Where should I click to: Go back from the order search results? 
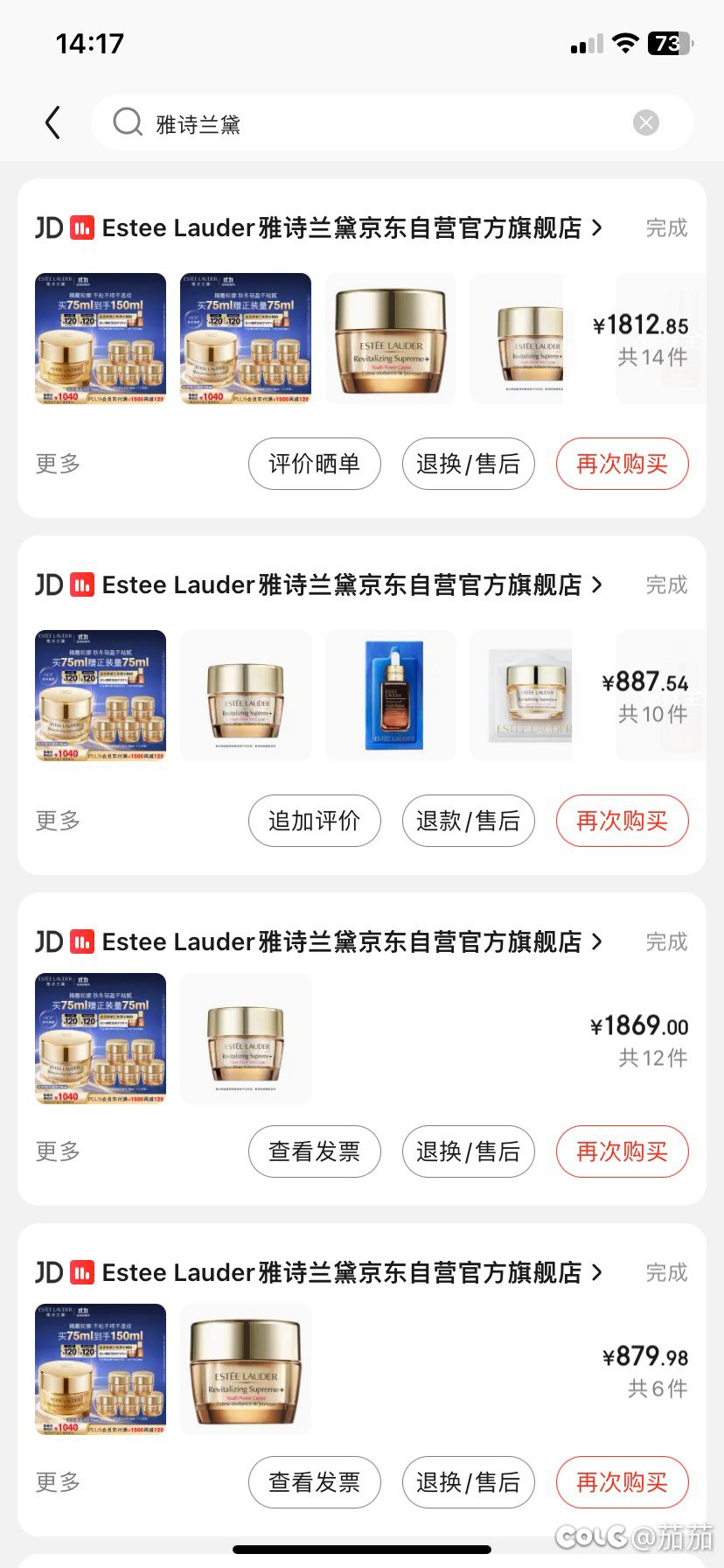click(53, 123)
